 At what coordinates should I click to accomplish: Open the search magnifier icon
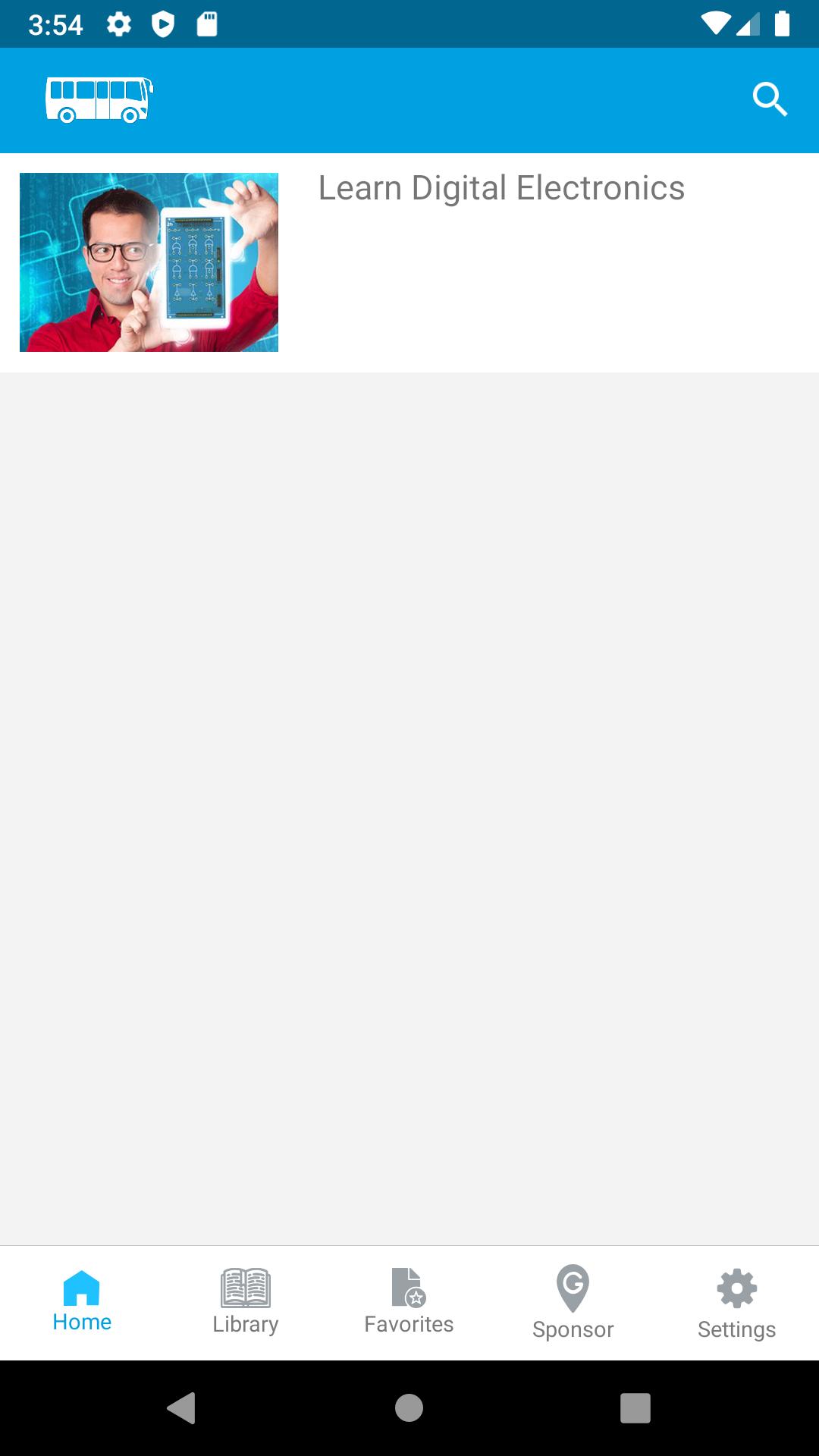770,99
